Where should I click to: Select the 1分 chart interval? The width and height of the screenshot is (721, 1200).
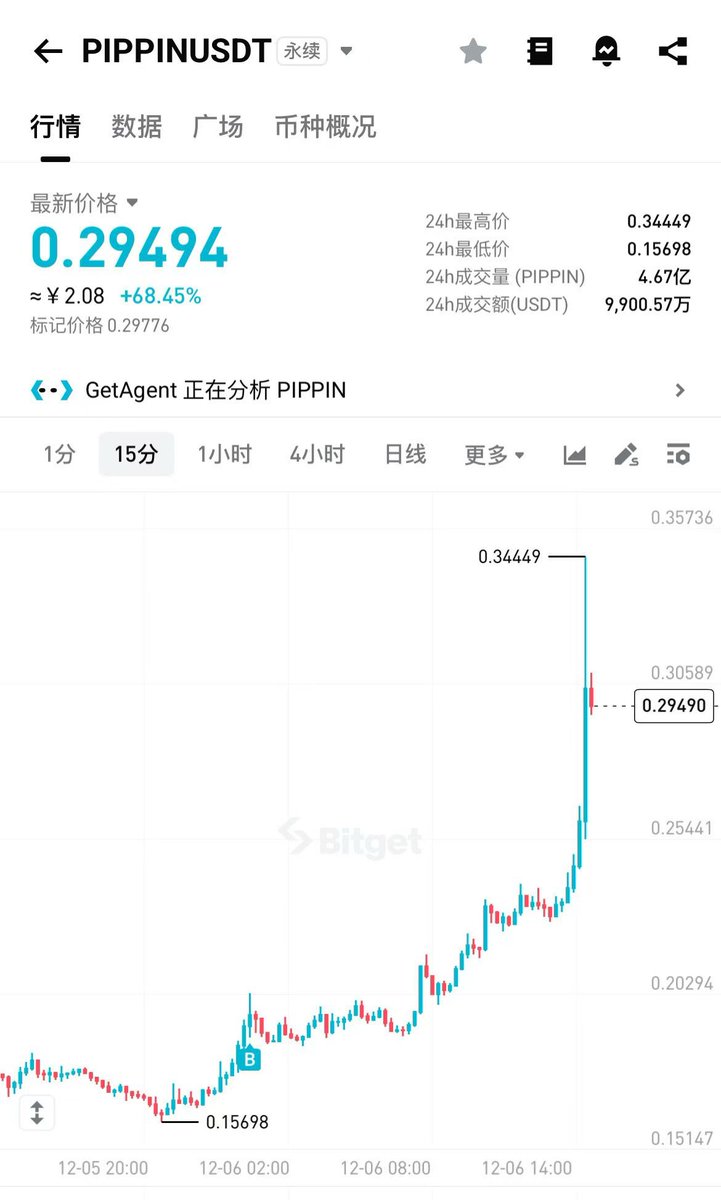(x=59, y=455)
